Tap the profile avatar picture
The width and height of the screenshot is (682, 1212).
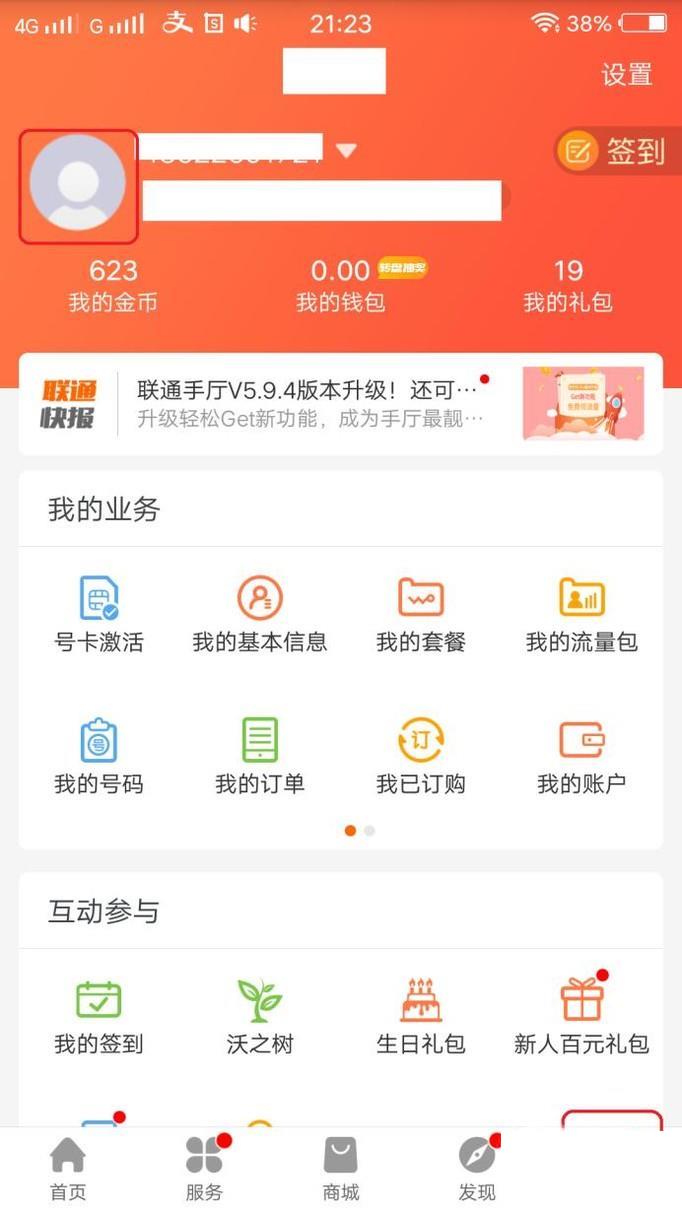click(x=78, y=184)
